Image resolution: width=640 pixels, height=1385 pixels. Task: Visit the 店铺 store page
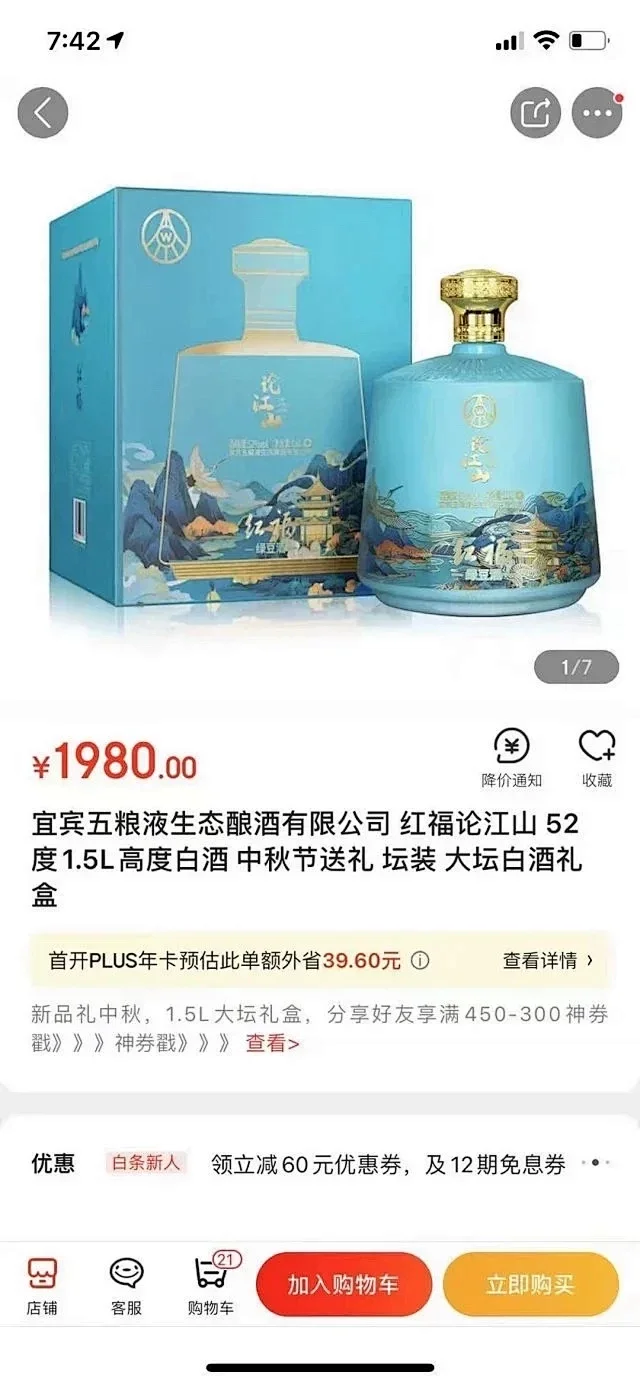pos(42,1285)
